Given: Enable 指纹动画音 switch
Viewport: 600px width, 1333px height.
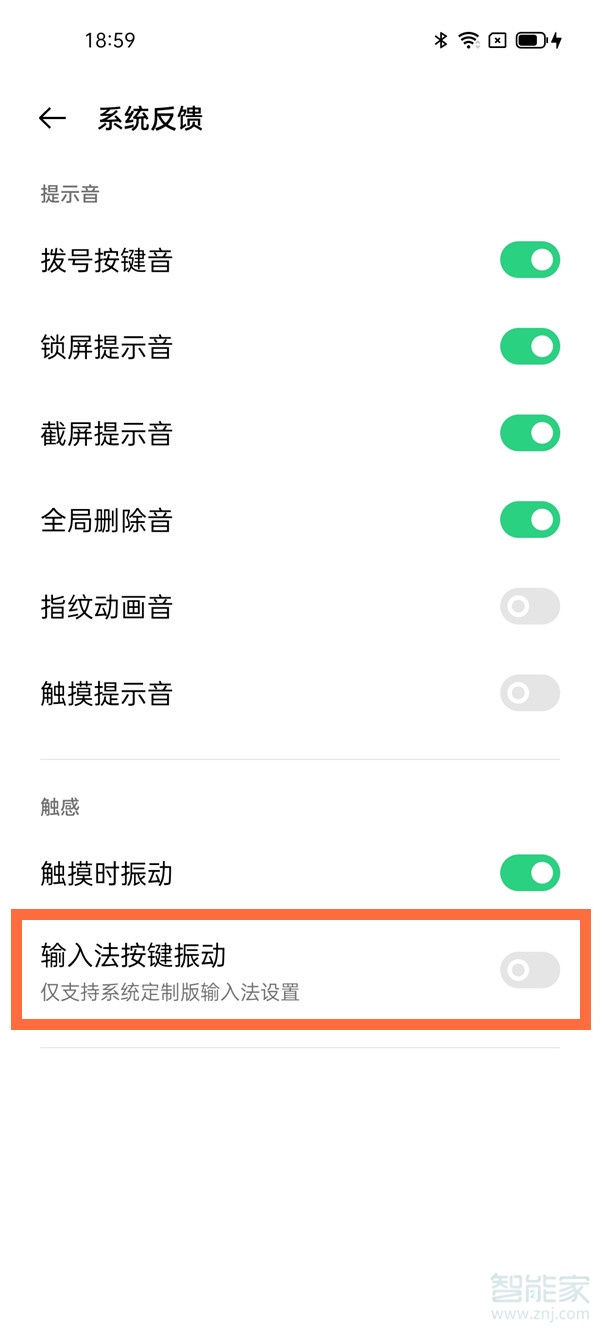Looking at the screenshot, I should [529, 607].
